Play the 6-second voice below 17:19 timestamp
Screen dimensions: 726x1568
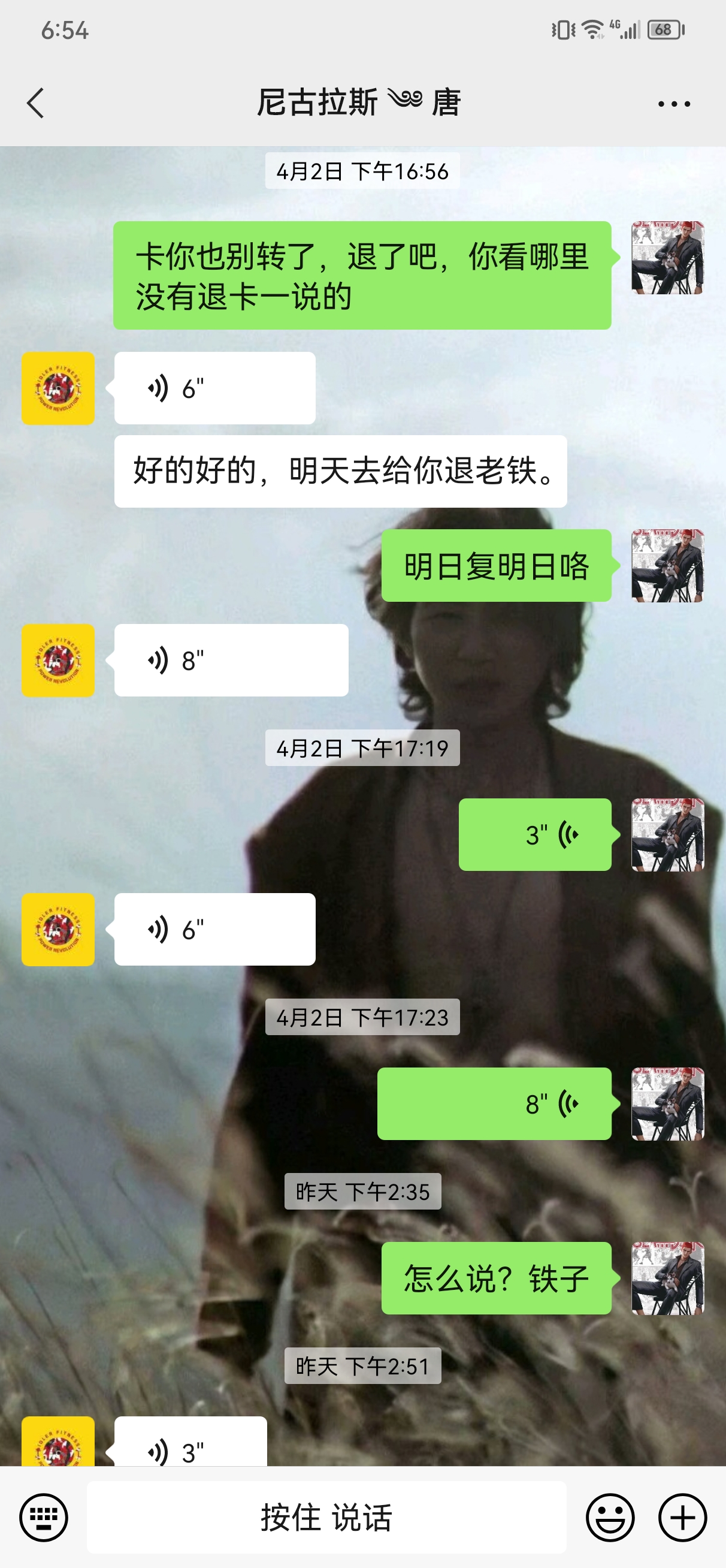(215, 929)
